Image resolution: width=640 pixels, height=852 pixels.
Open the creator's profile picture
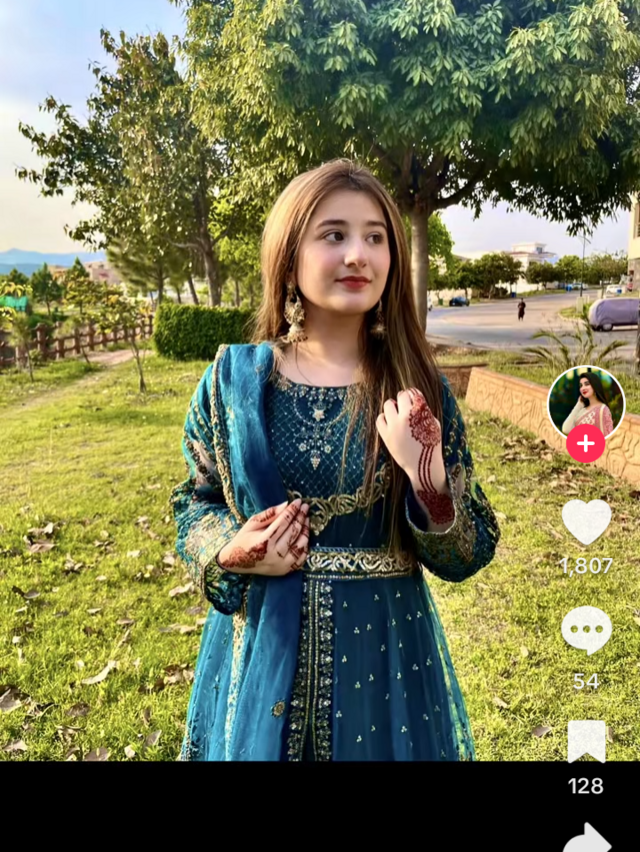click(x=586, y=400)
